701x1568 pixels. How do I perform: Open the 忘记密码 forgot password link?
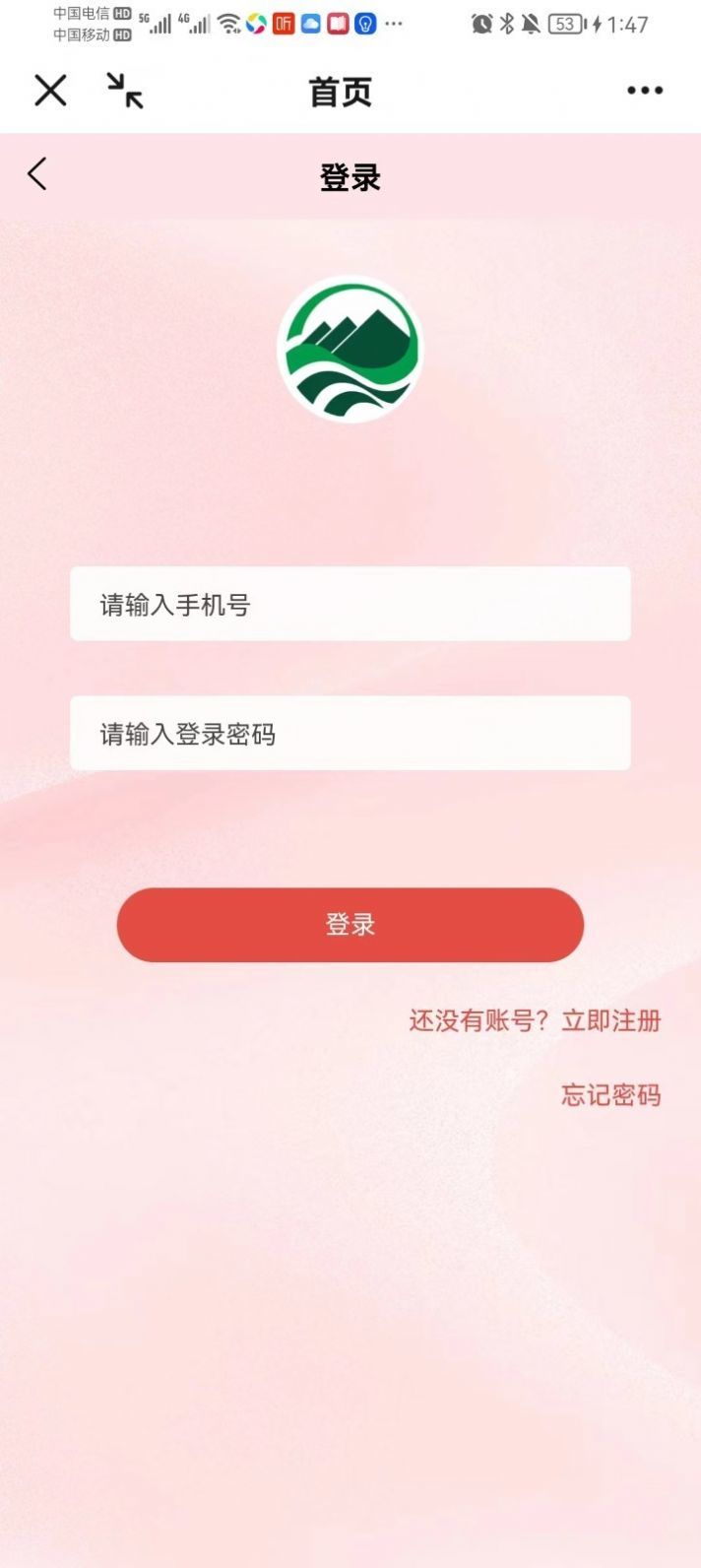pyautogui.click(x=610, y=1094)
